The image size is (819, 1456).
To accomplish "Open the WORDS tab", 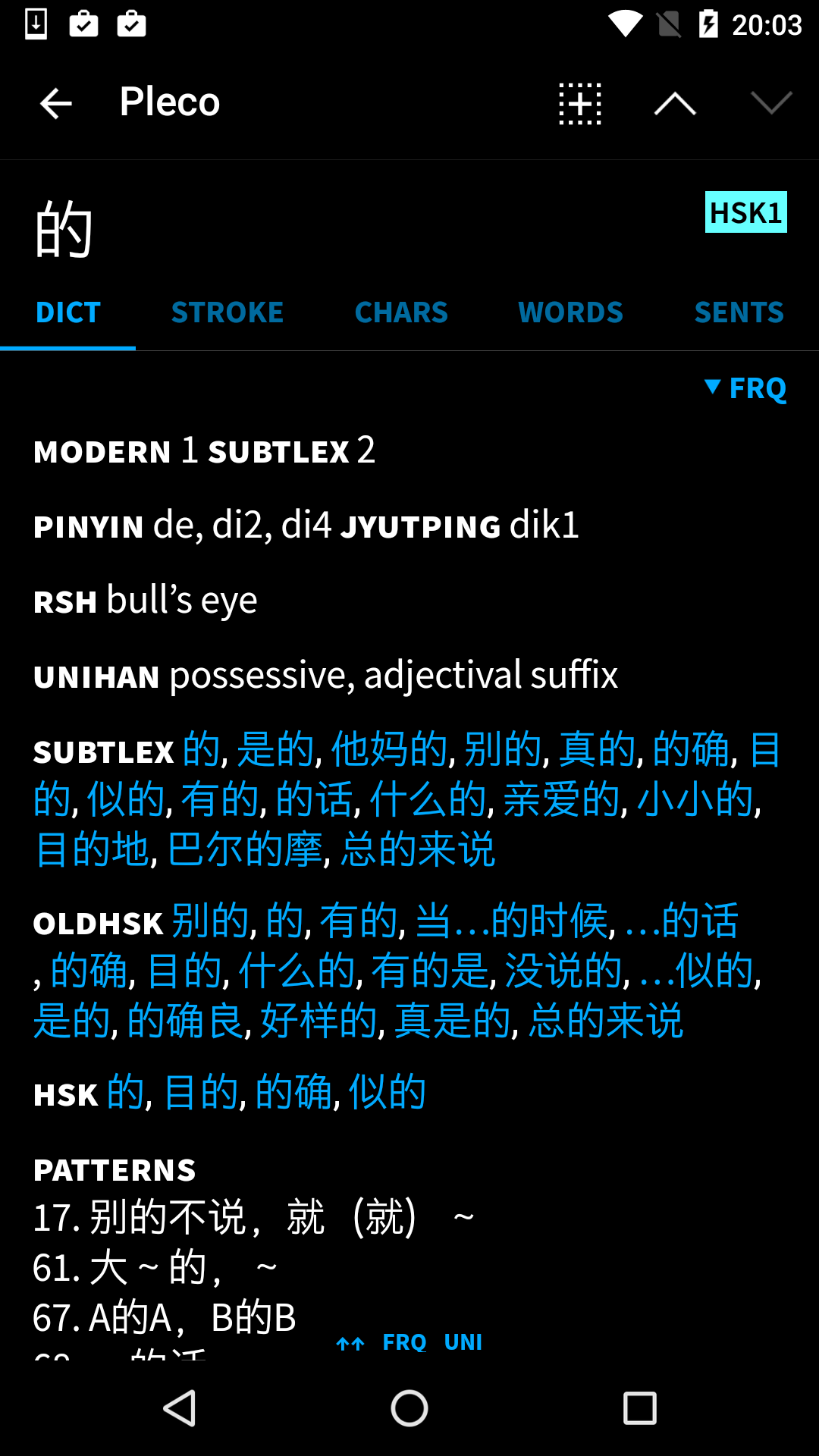I will (570, 312).
